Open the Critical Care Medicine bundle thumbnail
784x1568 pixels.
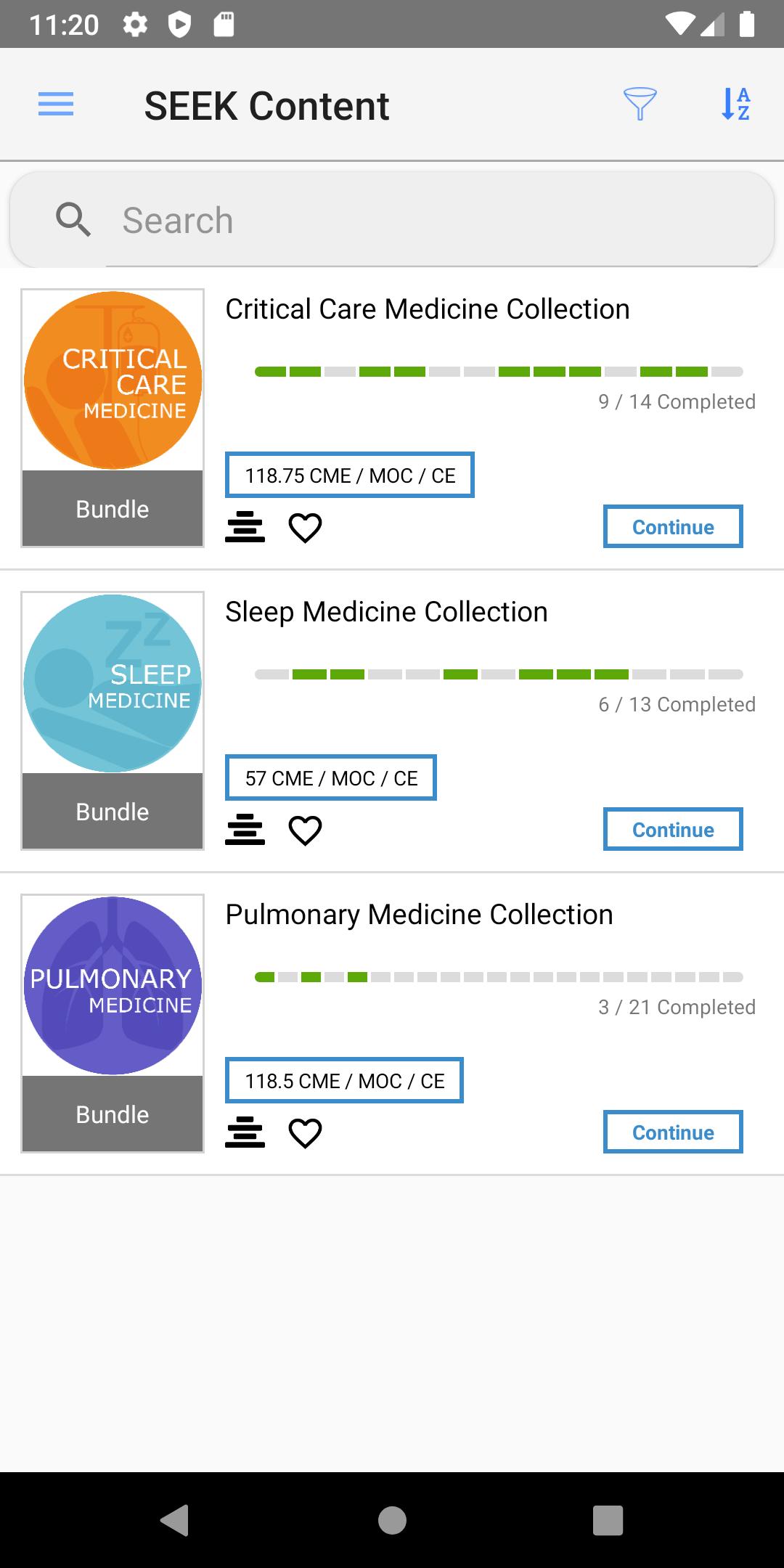coord(113,417)
